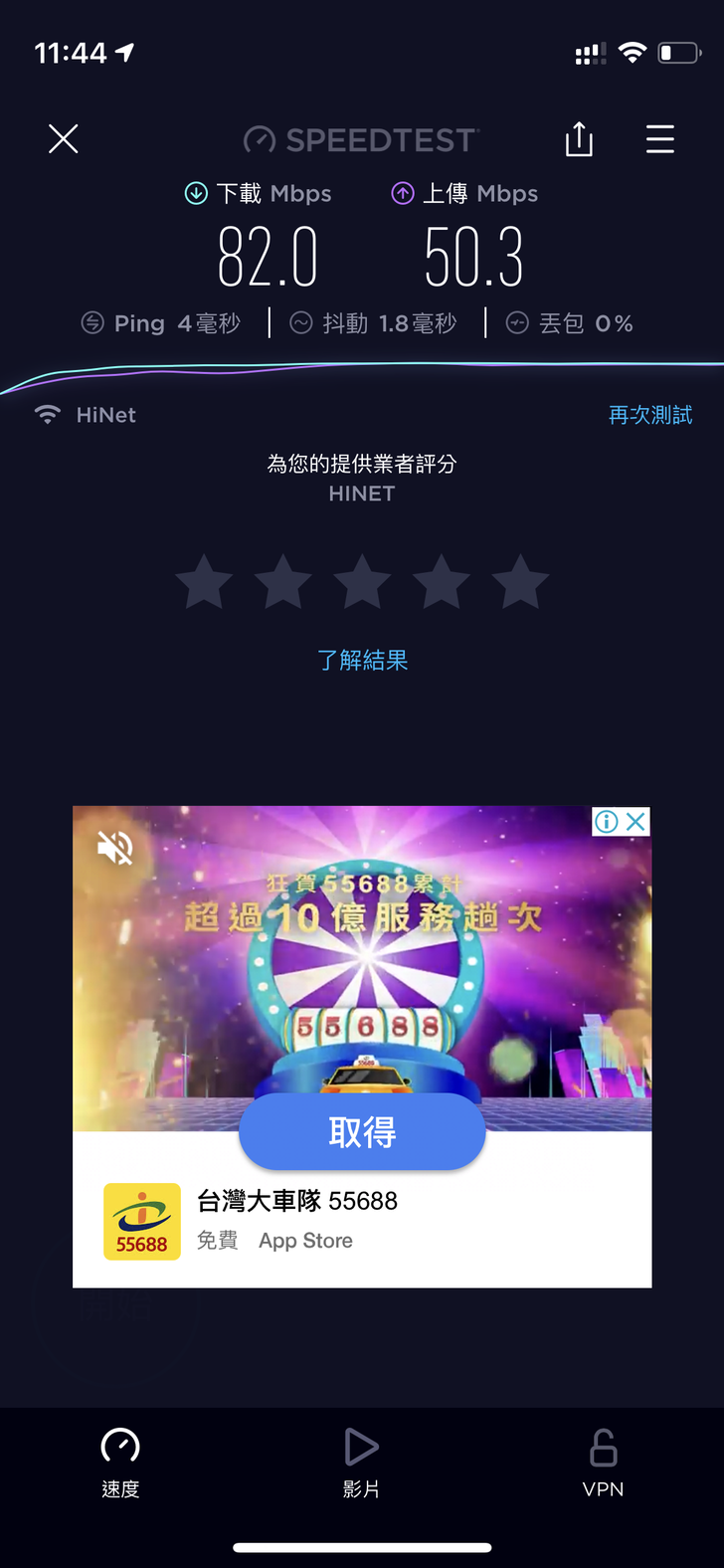Screen dimensions: 724x1568
Task: Unmute the ad video
Action: pos(115,849)
